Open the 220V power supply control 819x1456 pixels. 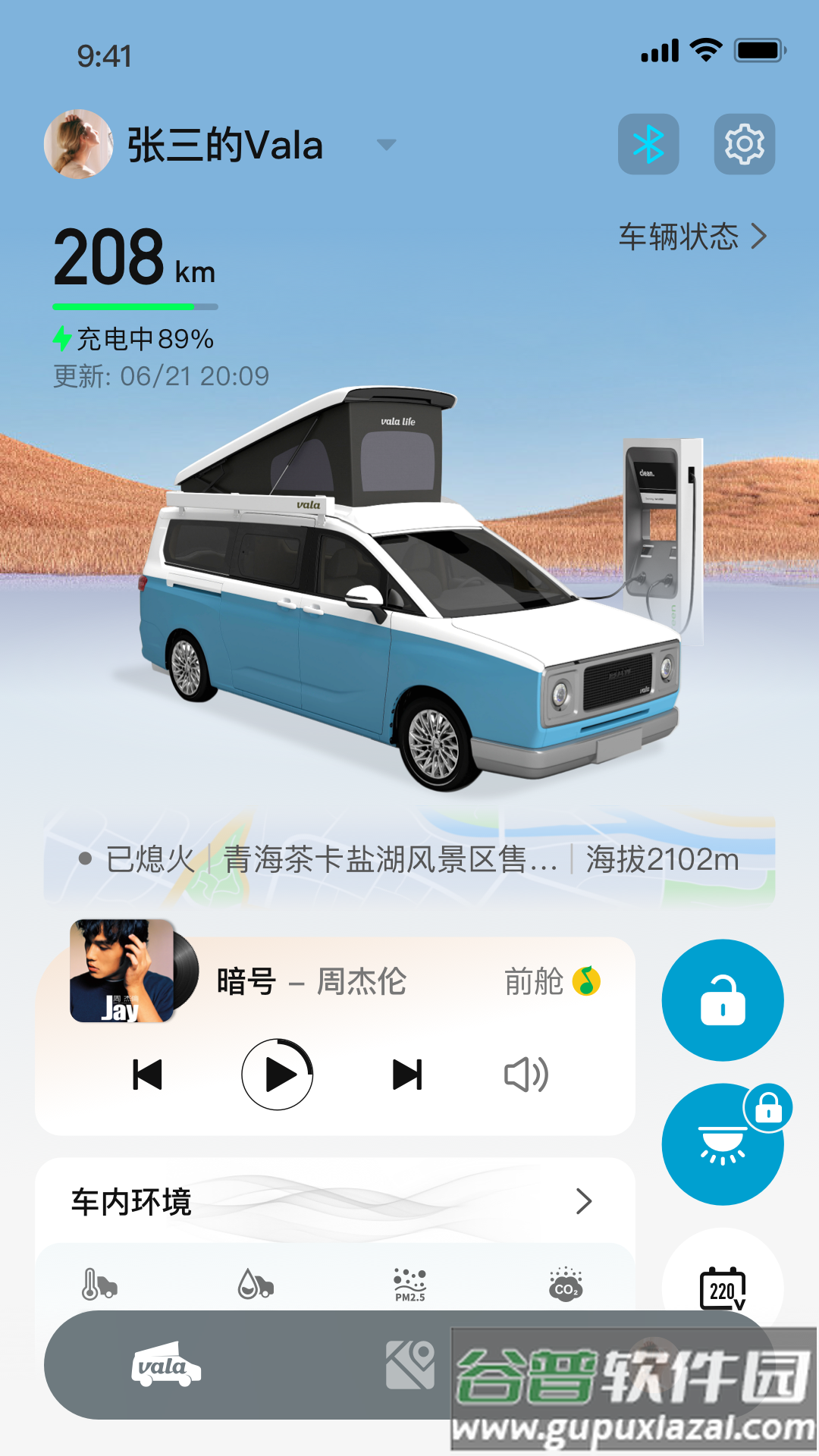[722, 1288]
